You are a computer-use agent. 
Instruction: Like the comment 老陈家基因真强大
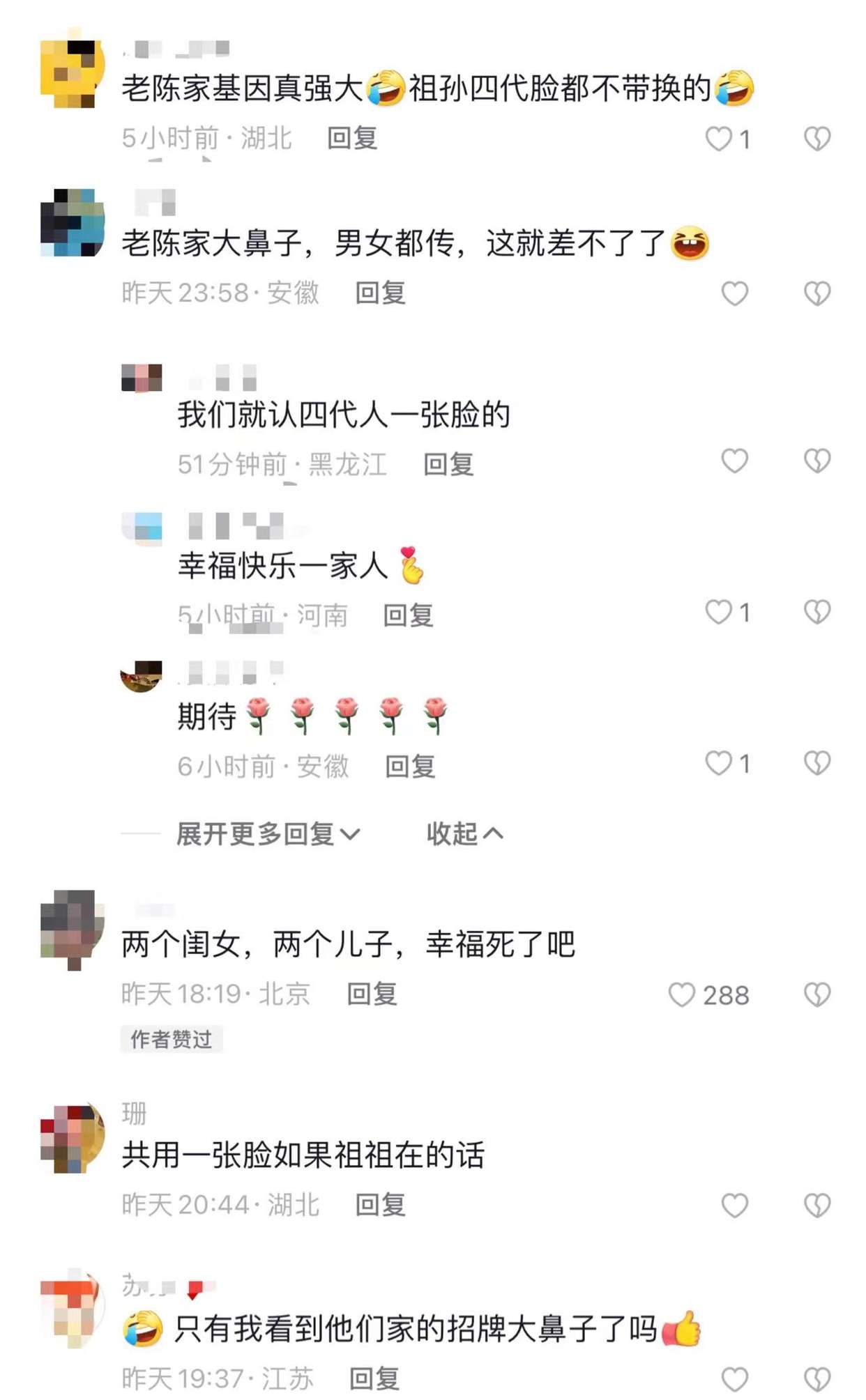click(719, 139)
